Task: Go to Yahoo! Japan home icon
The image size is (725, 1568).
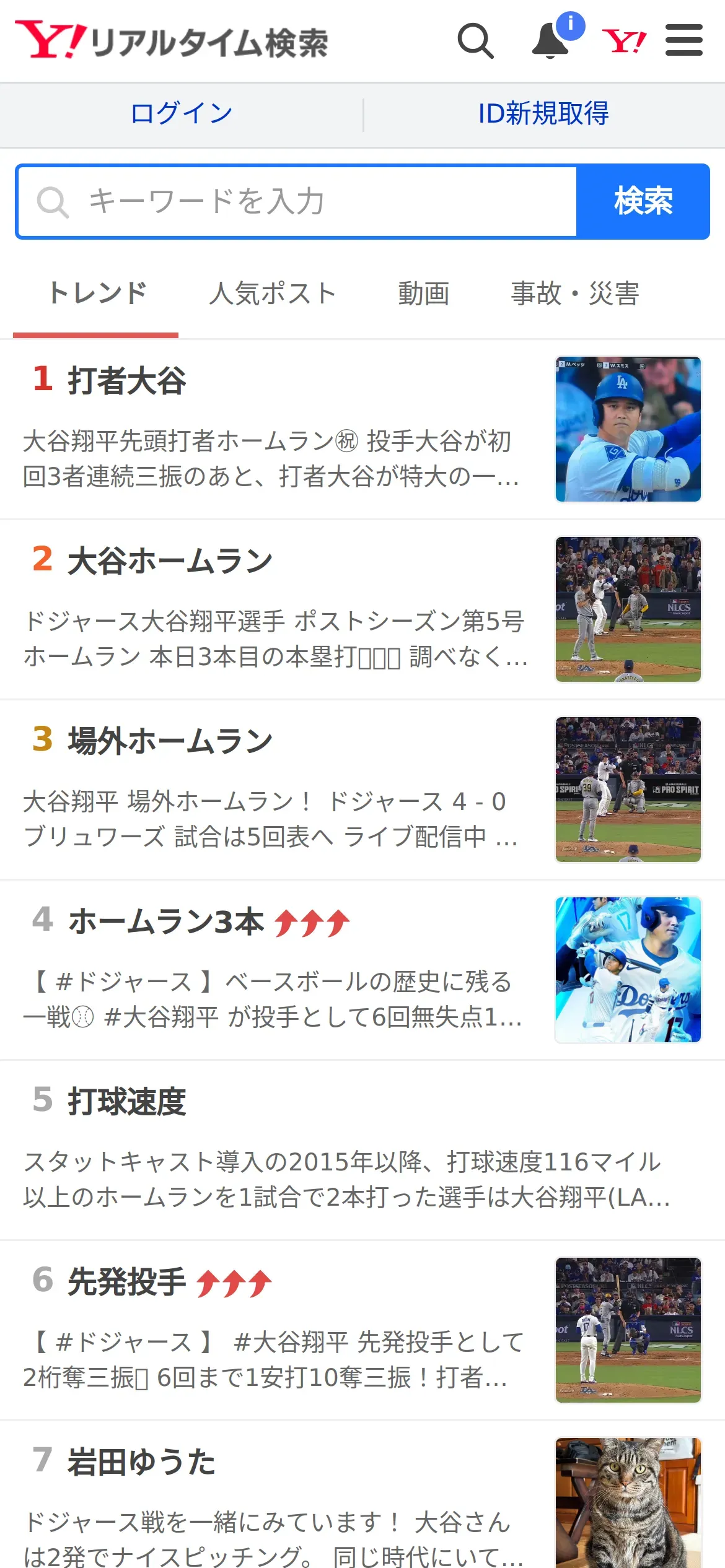Action: coord(624,41)
